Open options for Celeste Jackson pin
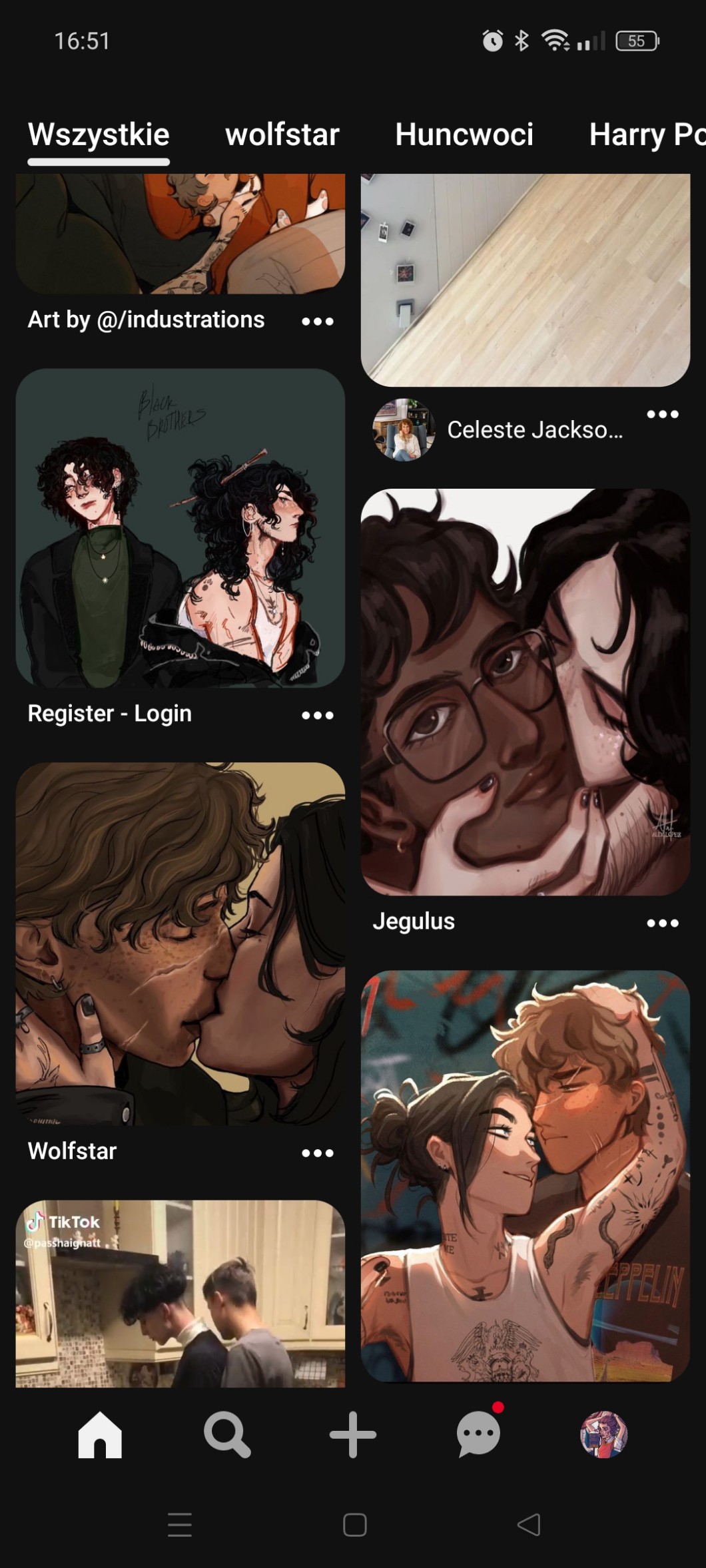This screenshot has height=1568, width=706. (x=662, y=414)
